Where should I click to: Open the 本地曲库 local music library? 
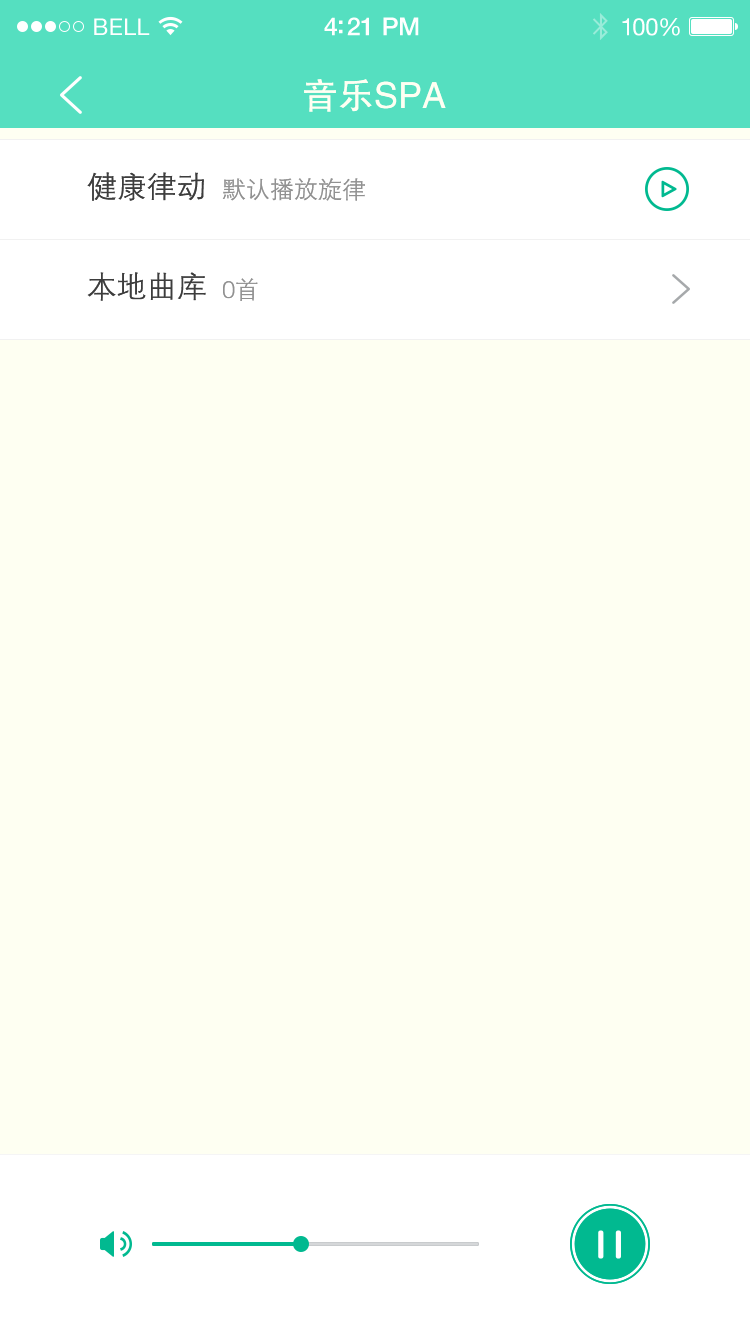(x=375, y=289)
